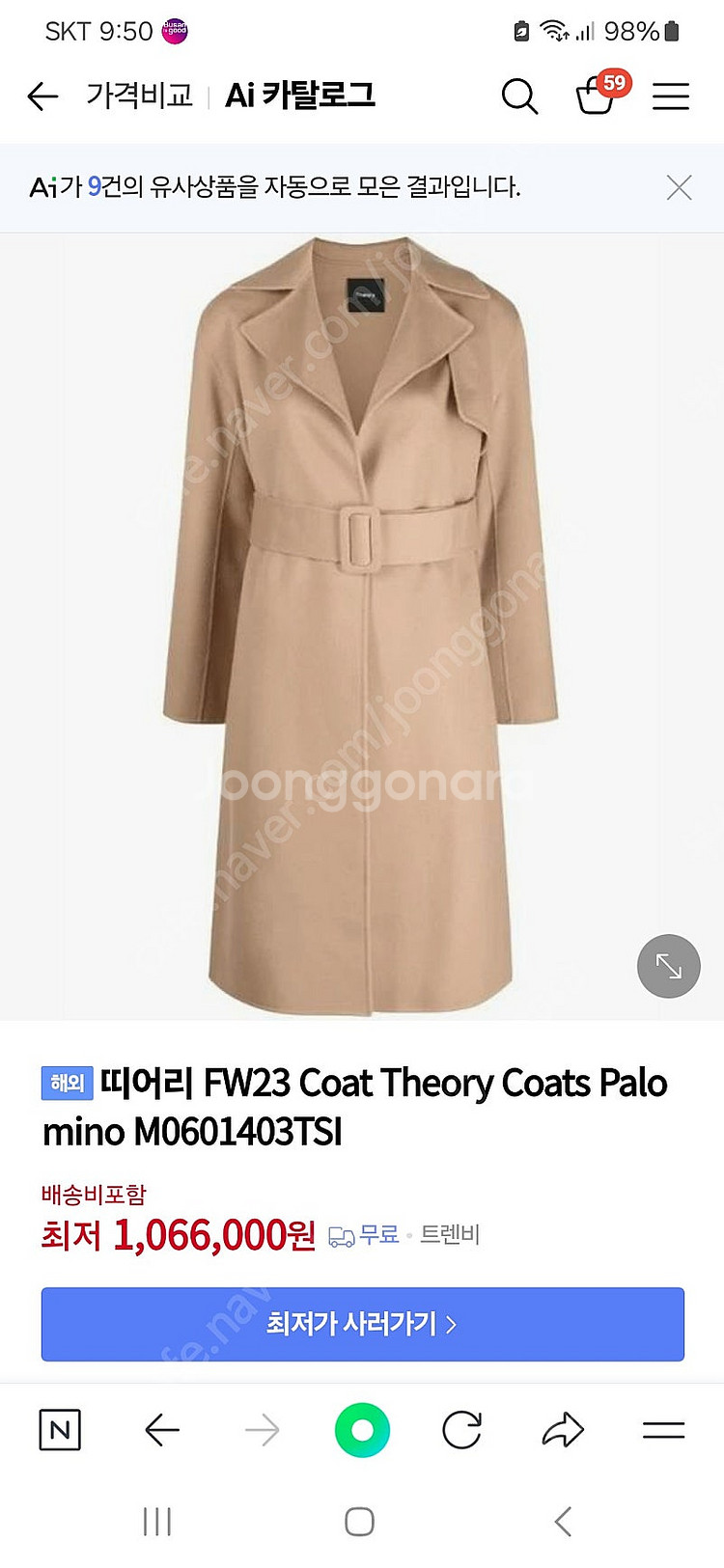Open the browser's two-line menu
This screenshot has width=724, height=1568.
(663, 1430)
